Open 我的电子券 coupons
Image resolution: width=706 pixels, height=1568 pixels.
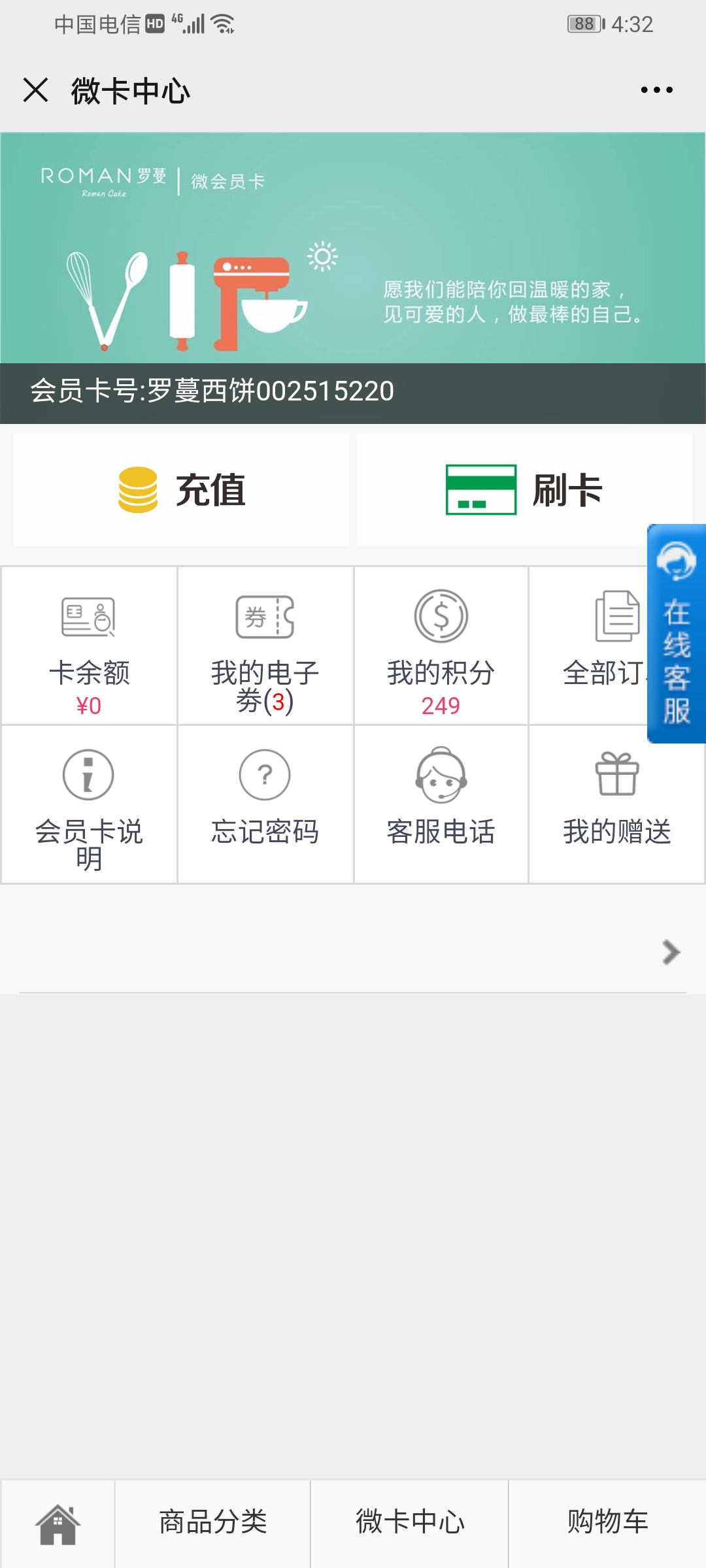pyautogui.click(x=265, y=645)
